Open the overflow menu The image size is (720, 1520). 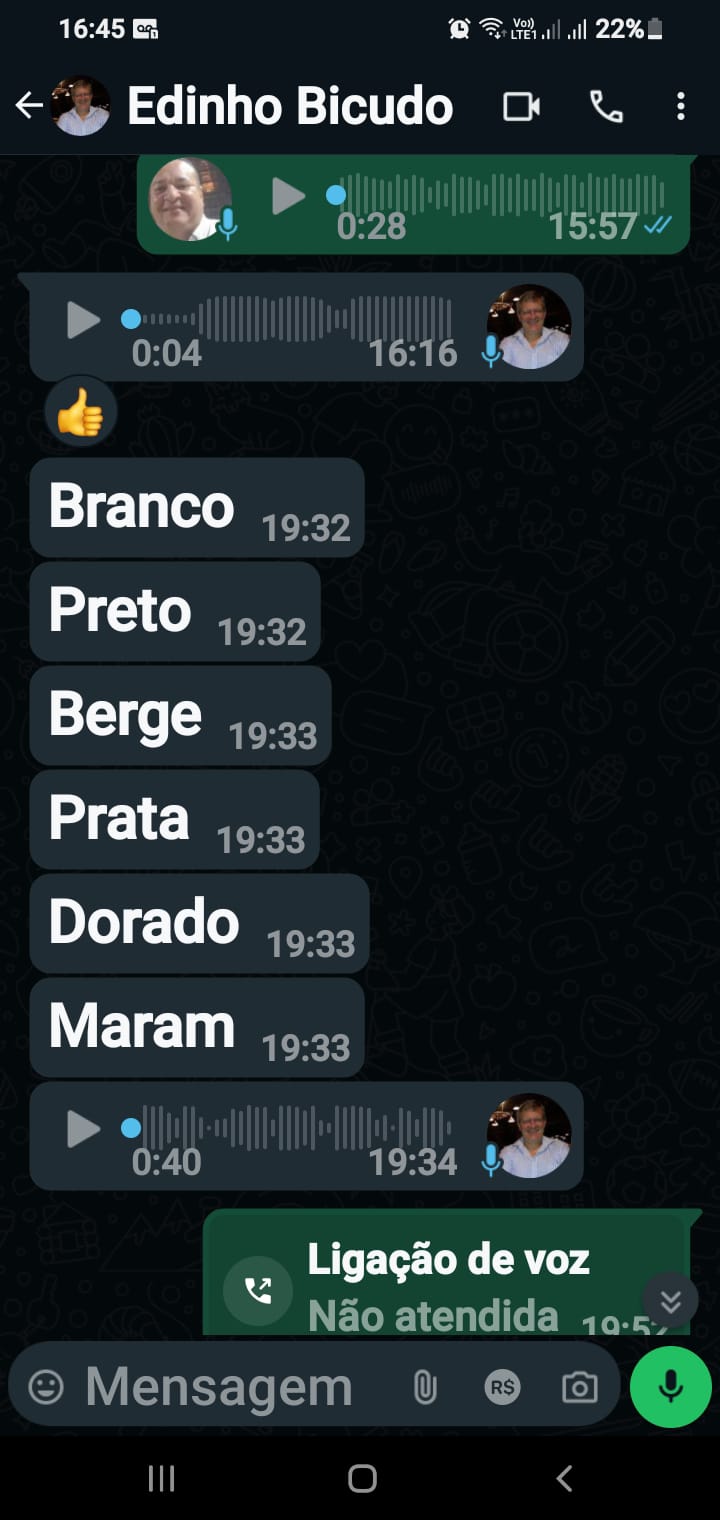pos(680,106)
